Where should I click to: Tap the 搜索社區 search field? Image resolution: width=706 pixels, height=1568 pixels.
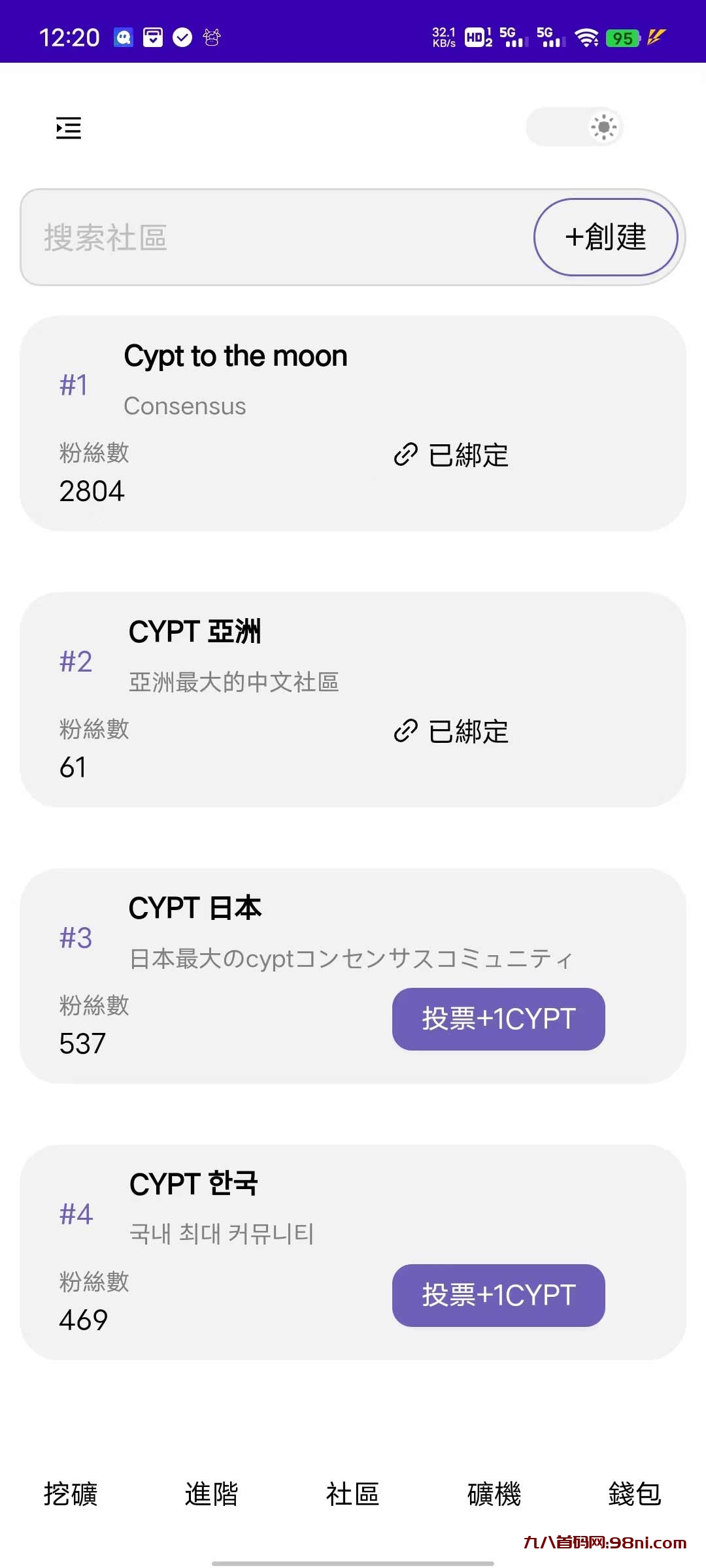(275, 237)
